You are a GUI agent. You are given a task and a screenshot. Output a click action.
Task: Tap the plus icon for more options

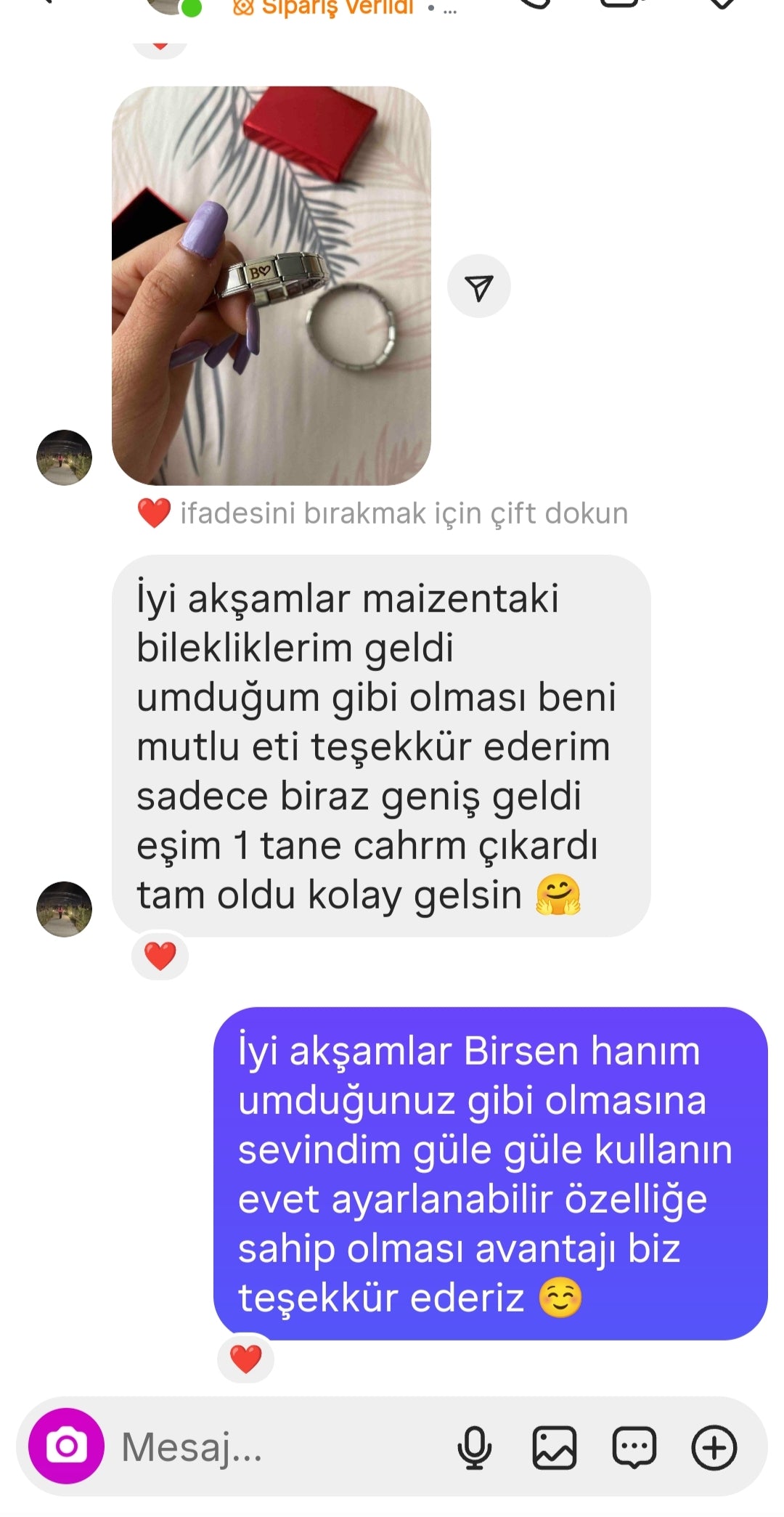pyautogui.click(x=714, y=1447)
